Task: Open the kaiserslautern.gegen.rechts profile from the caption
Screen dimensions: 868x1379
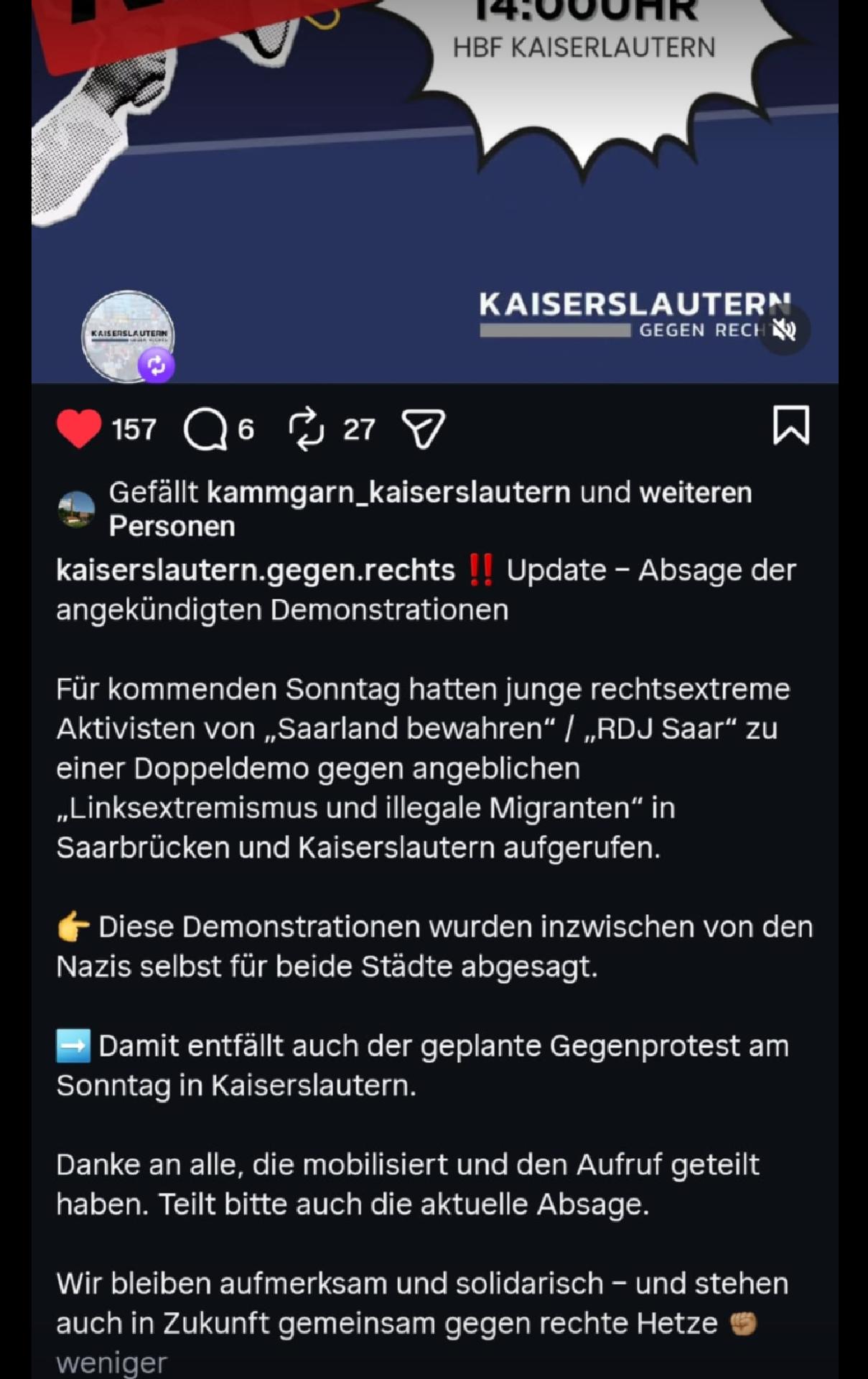Action: pyautogui.click(x=256, y=570)
